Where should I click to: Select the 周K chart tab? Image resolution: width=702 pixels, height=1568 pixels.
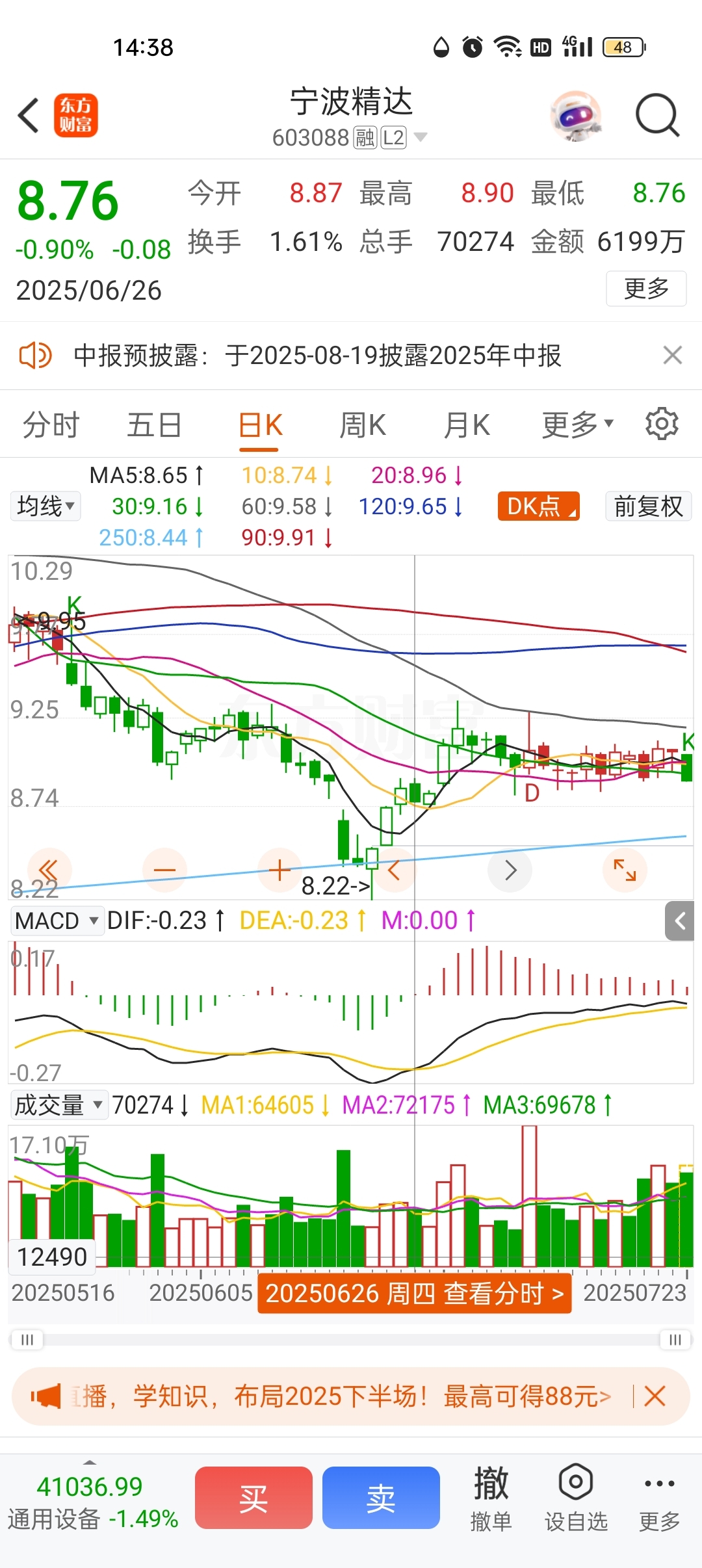coord(363,426)
